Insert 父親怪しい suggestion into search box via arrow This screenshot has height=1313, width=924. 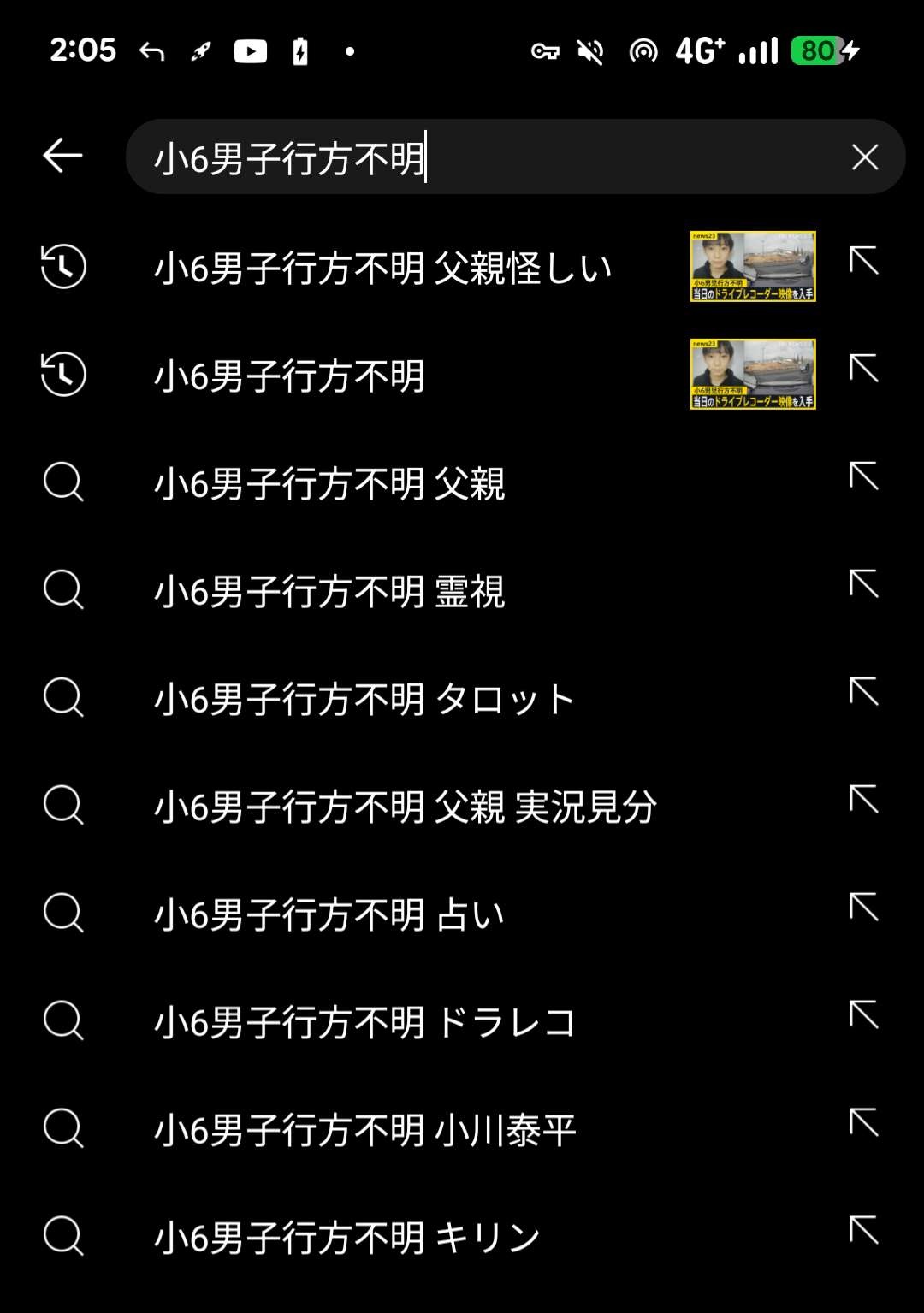[x=863, y=261]
